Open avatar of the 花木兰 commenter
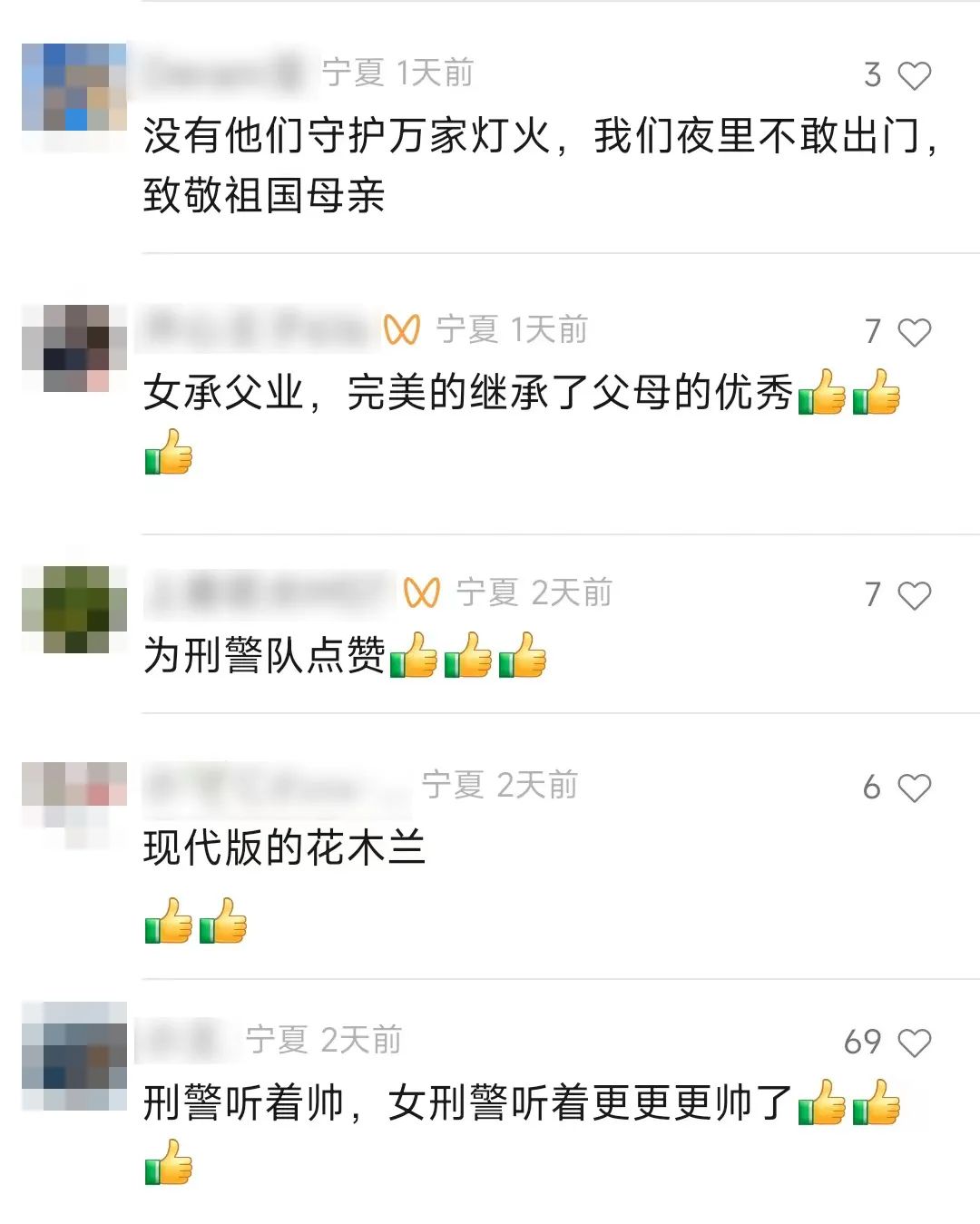 pos(74,804)
